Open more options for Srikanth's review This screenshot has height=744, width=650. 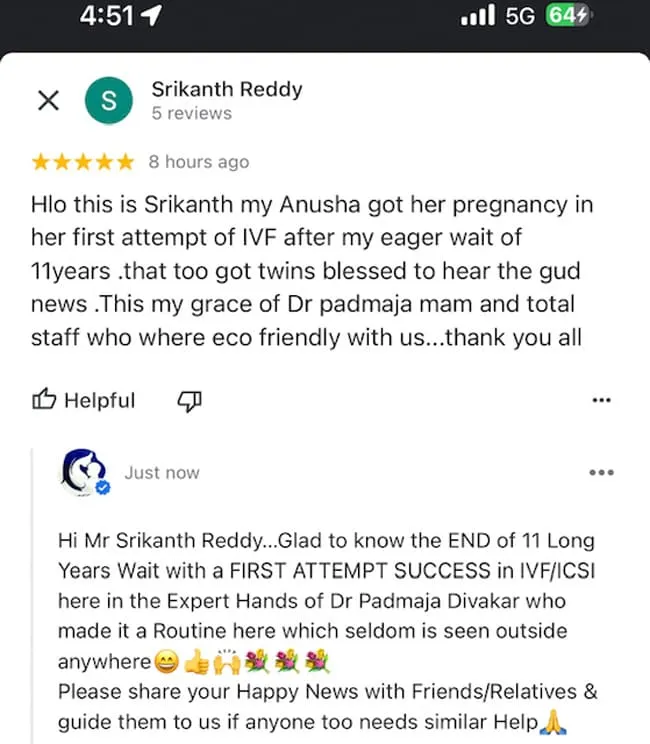pos(601,400)
